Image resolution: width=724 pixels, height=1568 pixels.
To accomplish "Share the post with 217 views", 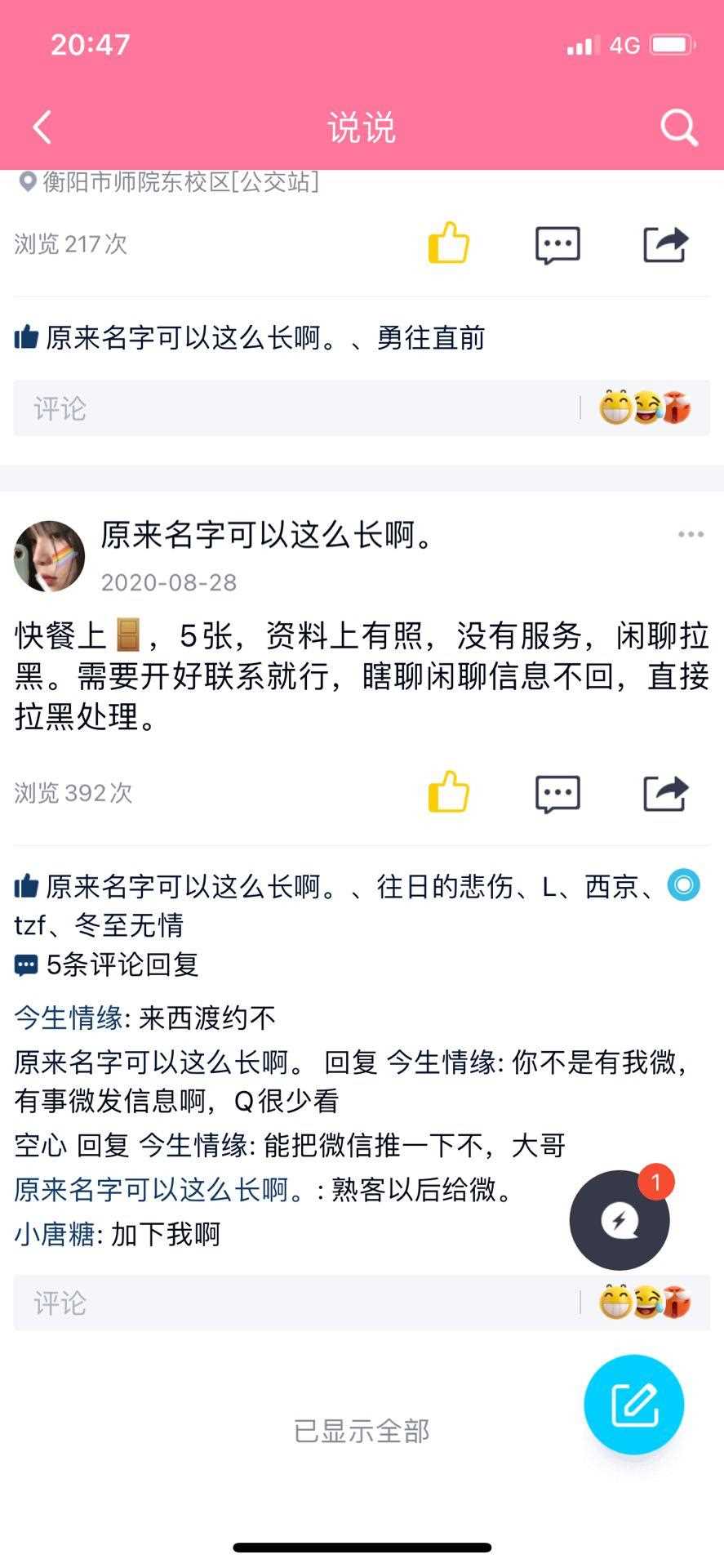I will tap(665, 243).
